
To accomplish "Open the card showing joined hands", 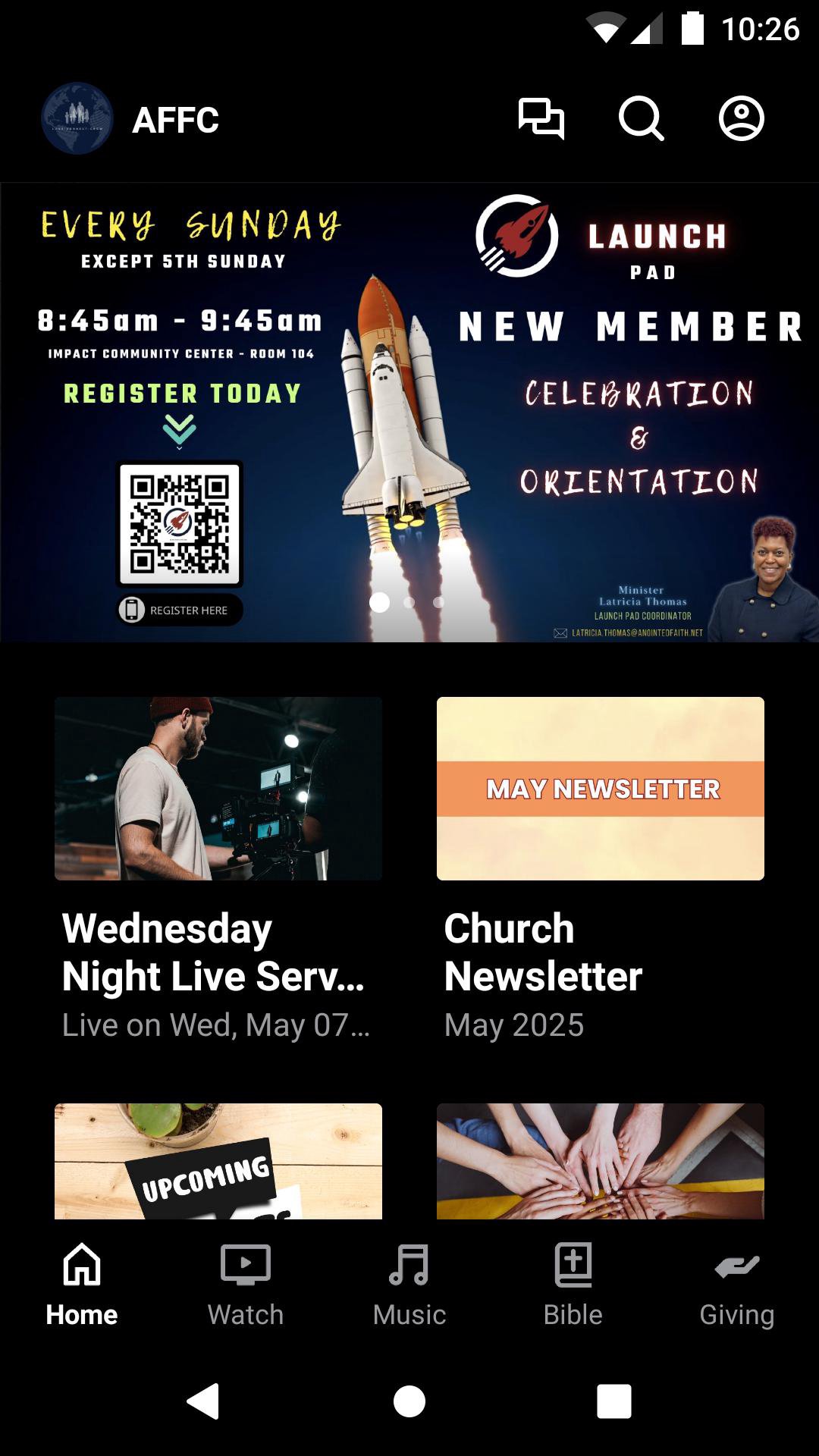I will (600, 1161).
